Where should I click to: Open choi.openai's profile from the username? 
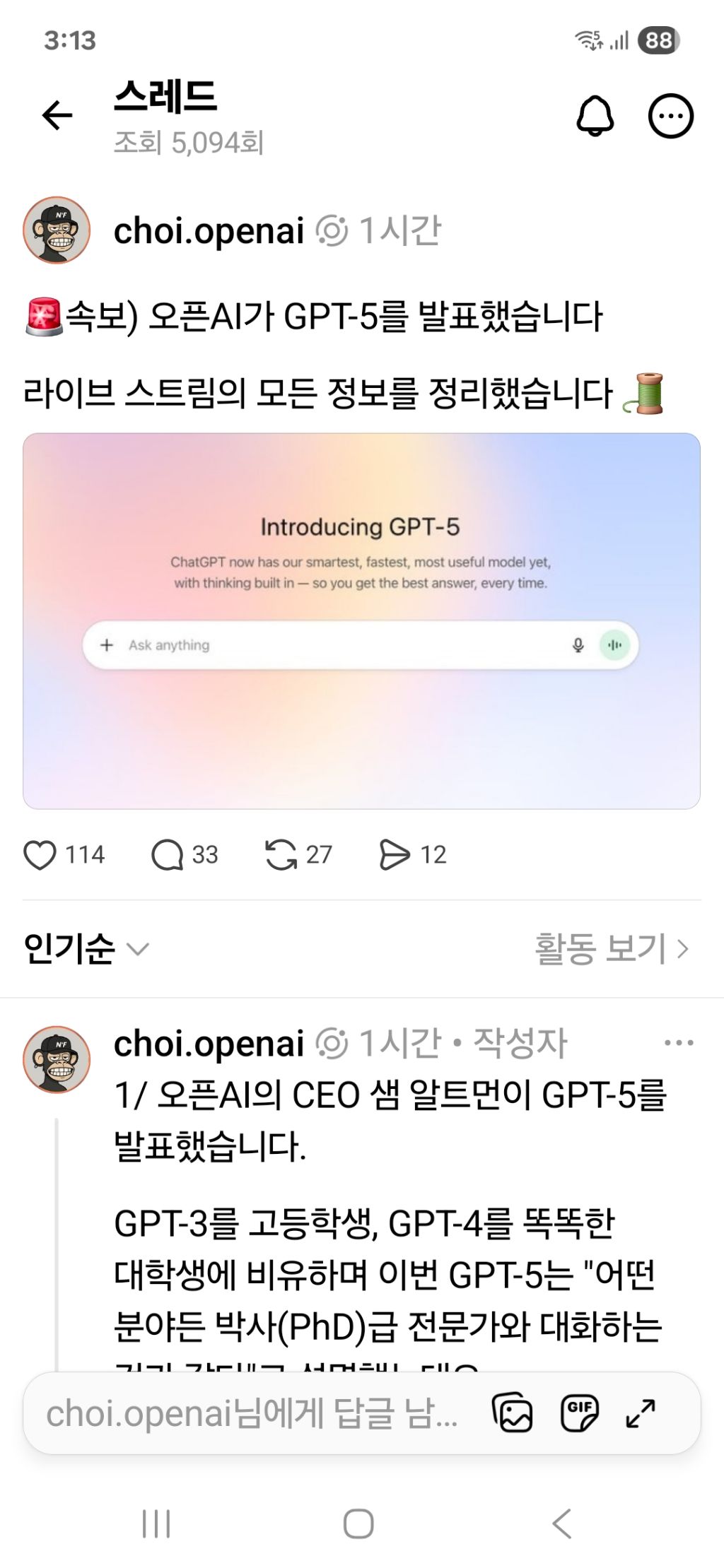pos(210,230)
